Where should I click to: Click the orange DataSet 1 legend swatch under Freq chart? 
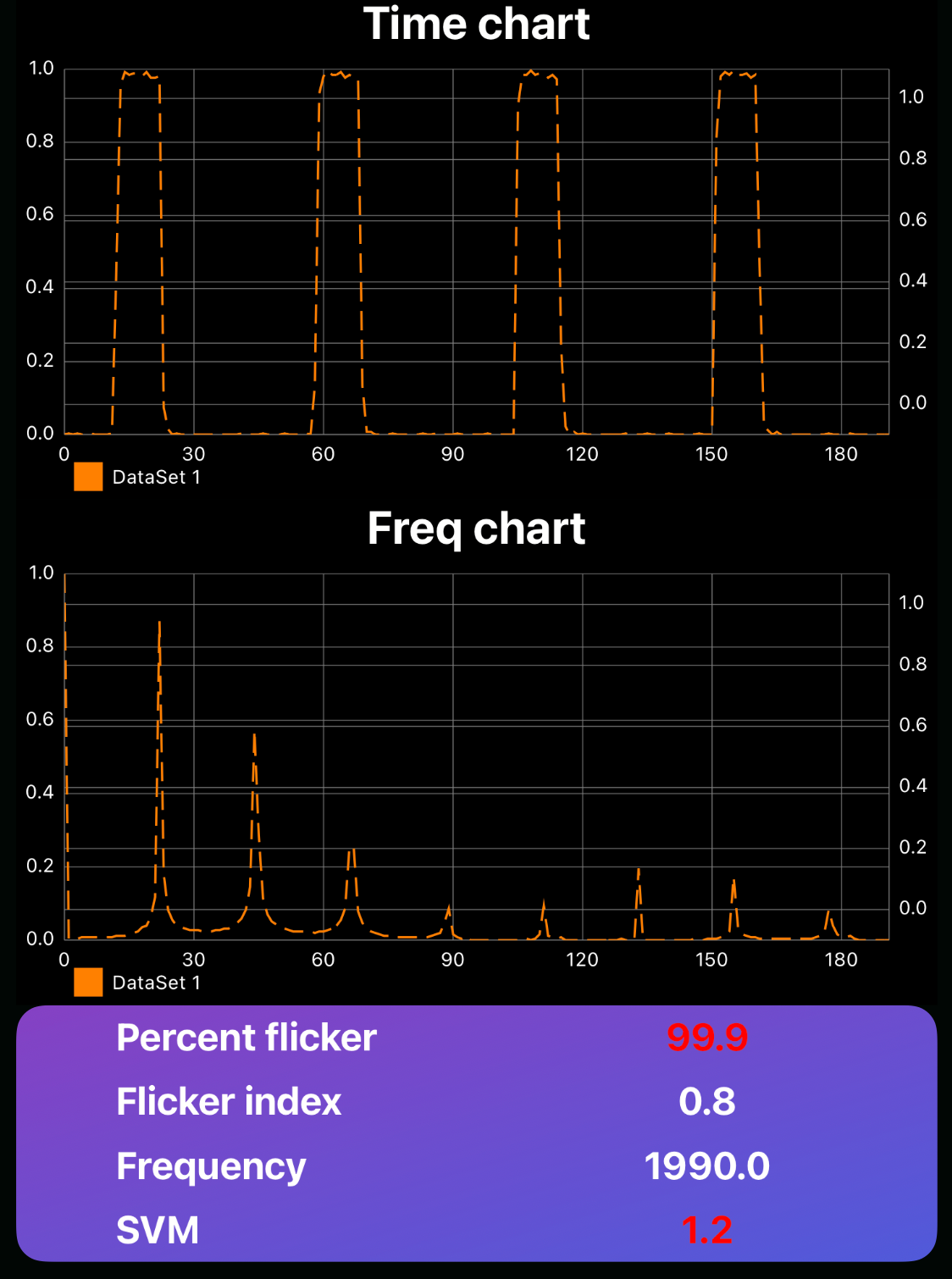click(x=87, y=983)
